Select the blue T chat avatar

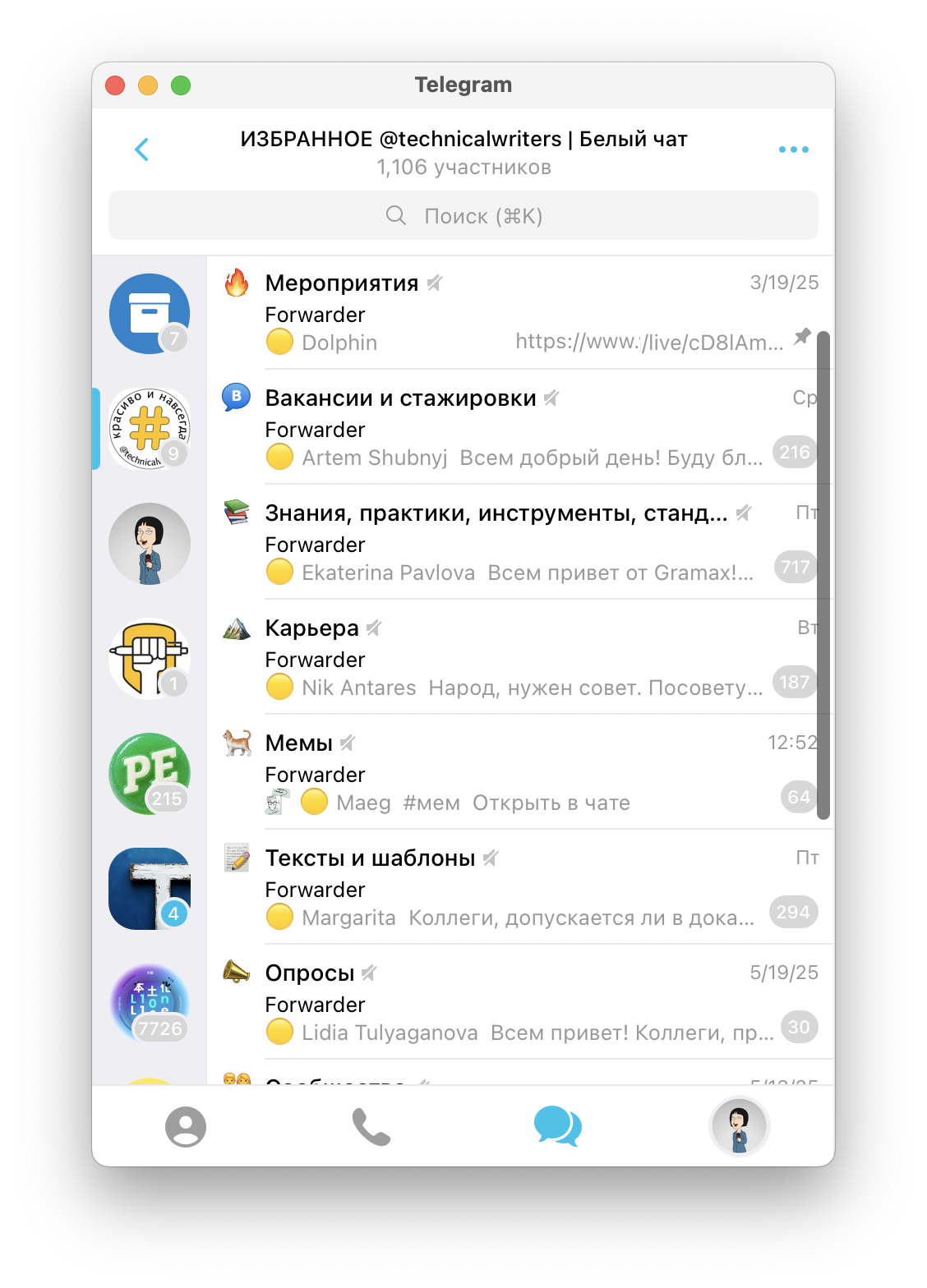tap(150, 889)
